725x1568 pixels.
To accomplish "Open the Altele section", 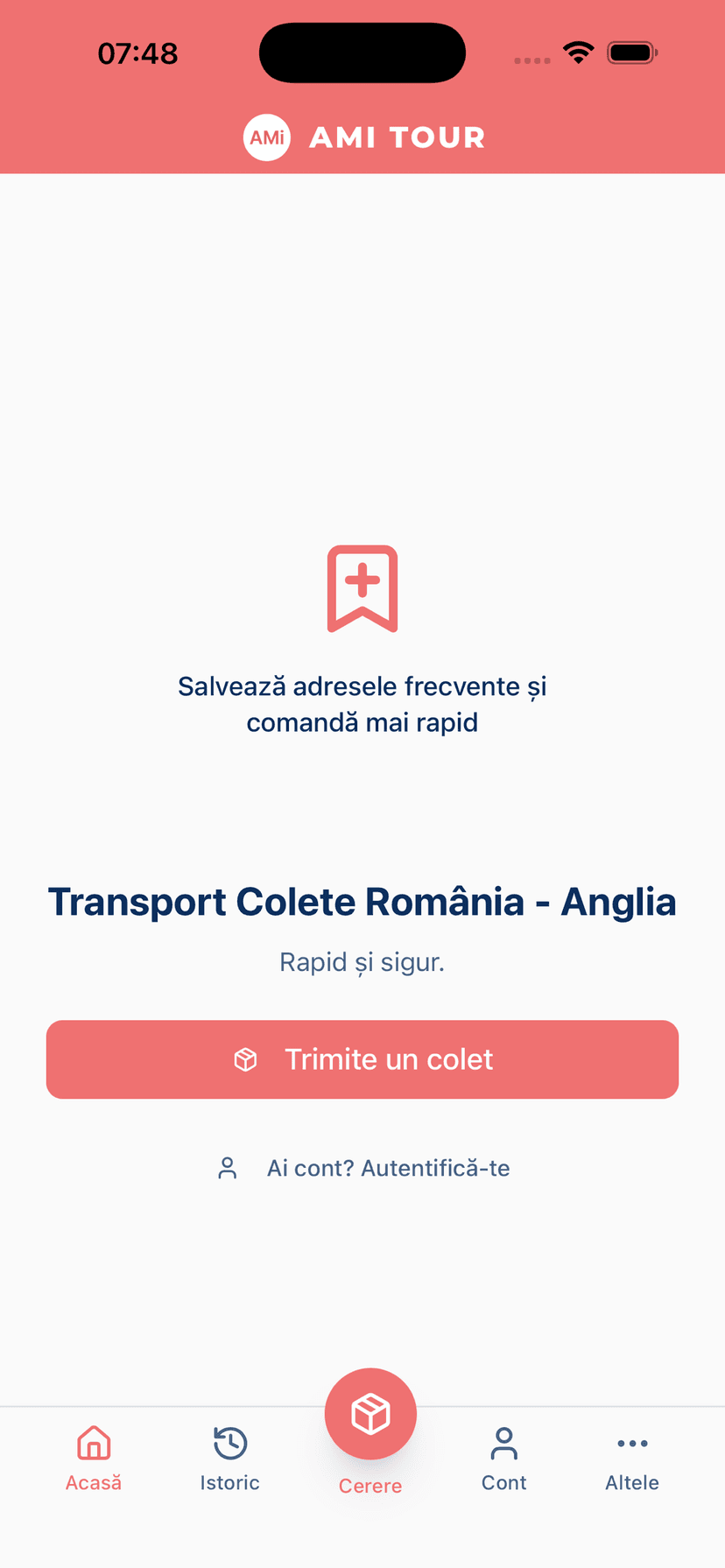I will pyautogui.click(x=632, y=1482).
